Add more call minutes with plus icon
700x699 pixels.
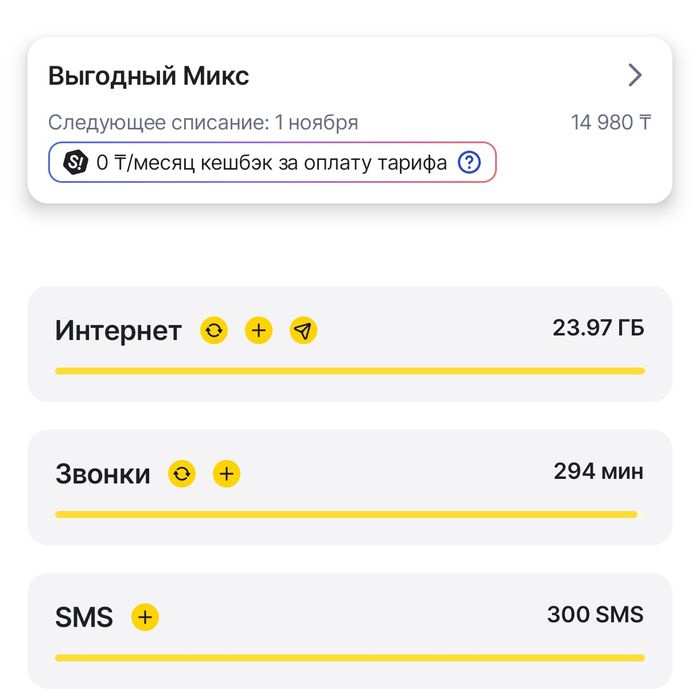[227, 473]
